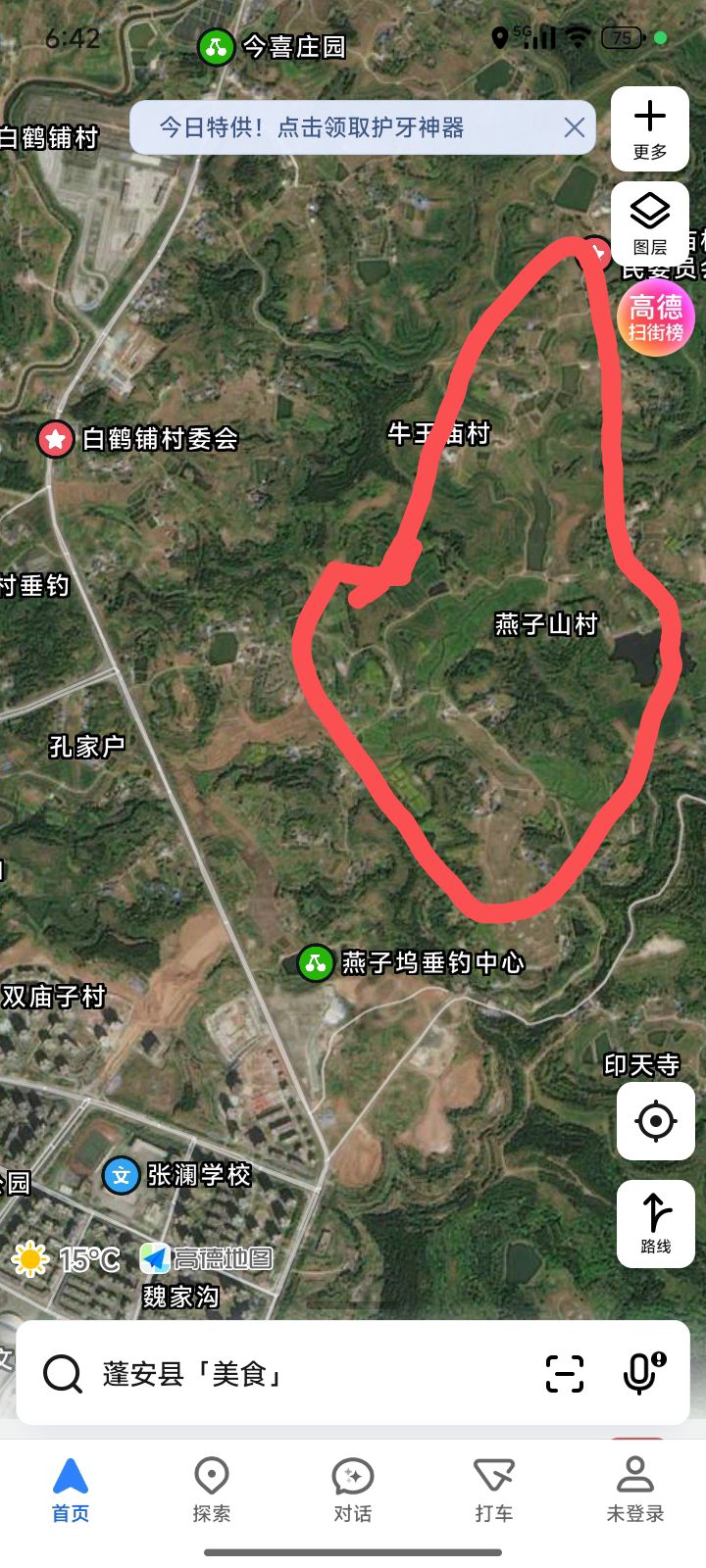
Task: Open the 今日特供 护牙神器 promotion banner
Action: 312,127
